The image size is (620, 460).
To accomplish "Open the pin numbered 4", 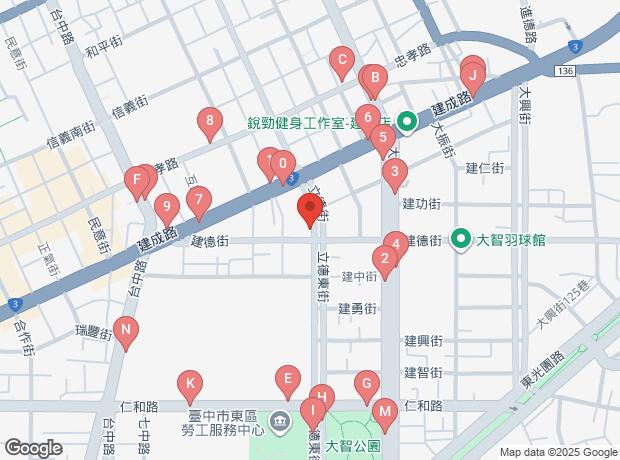I will click(397, 244).
